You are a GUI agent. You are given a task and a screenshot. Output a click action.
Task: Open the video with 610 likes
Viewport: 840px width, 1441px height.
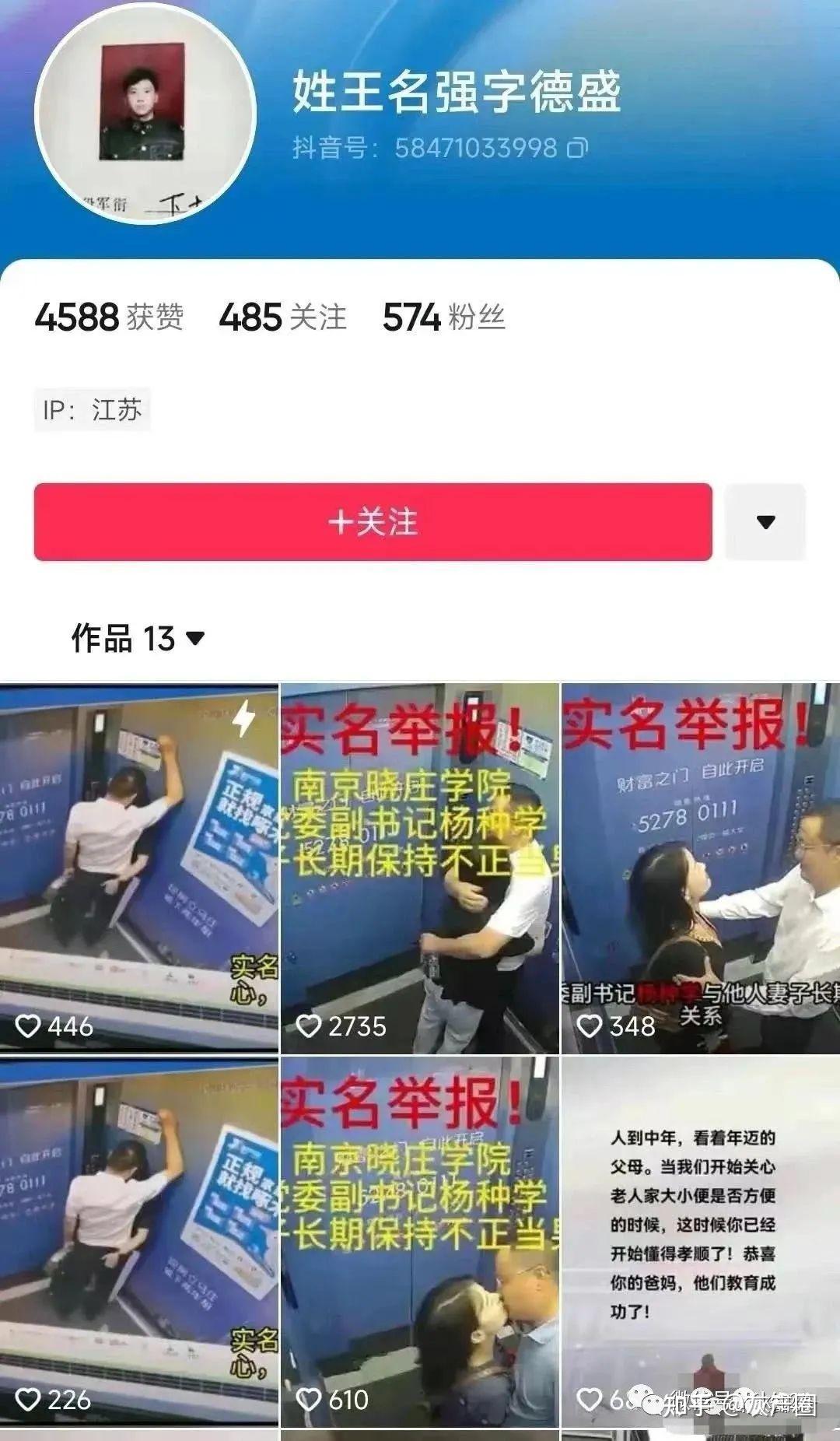419,1241
